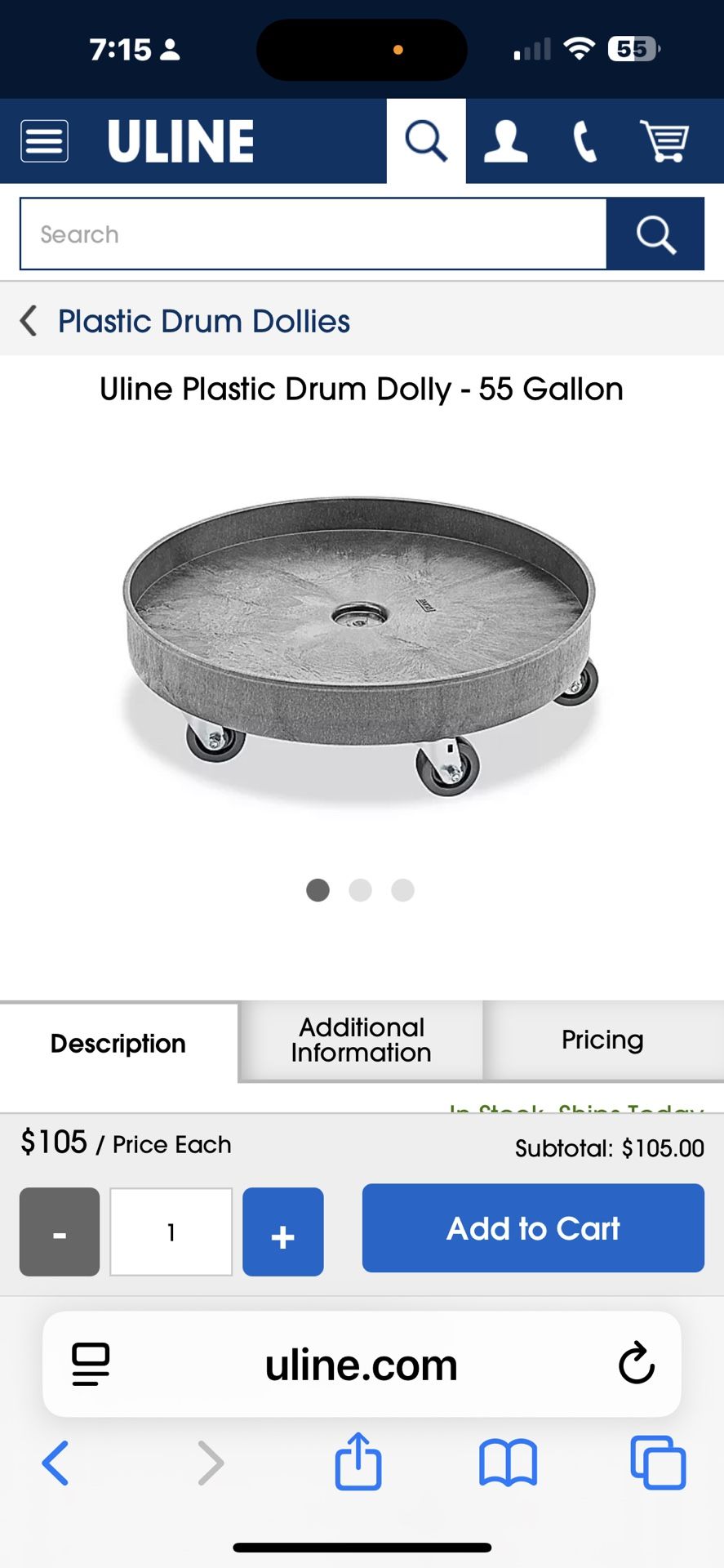Open the hamburger menu
The width and height of the screenshot is (724, 1568).
point(44,141)
